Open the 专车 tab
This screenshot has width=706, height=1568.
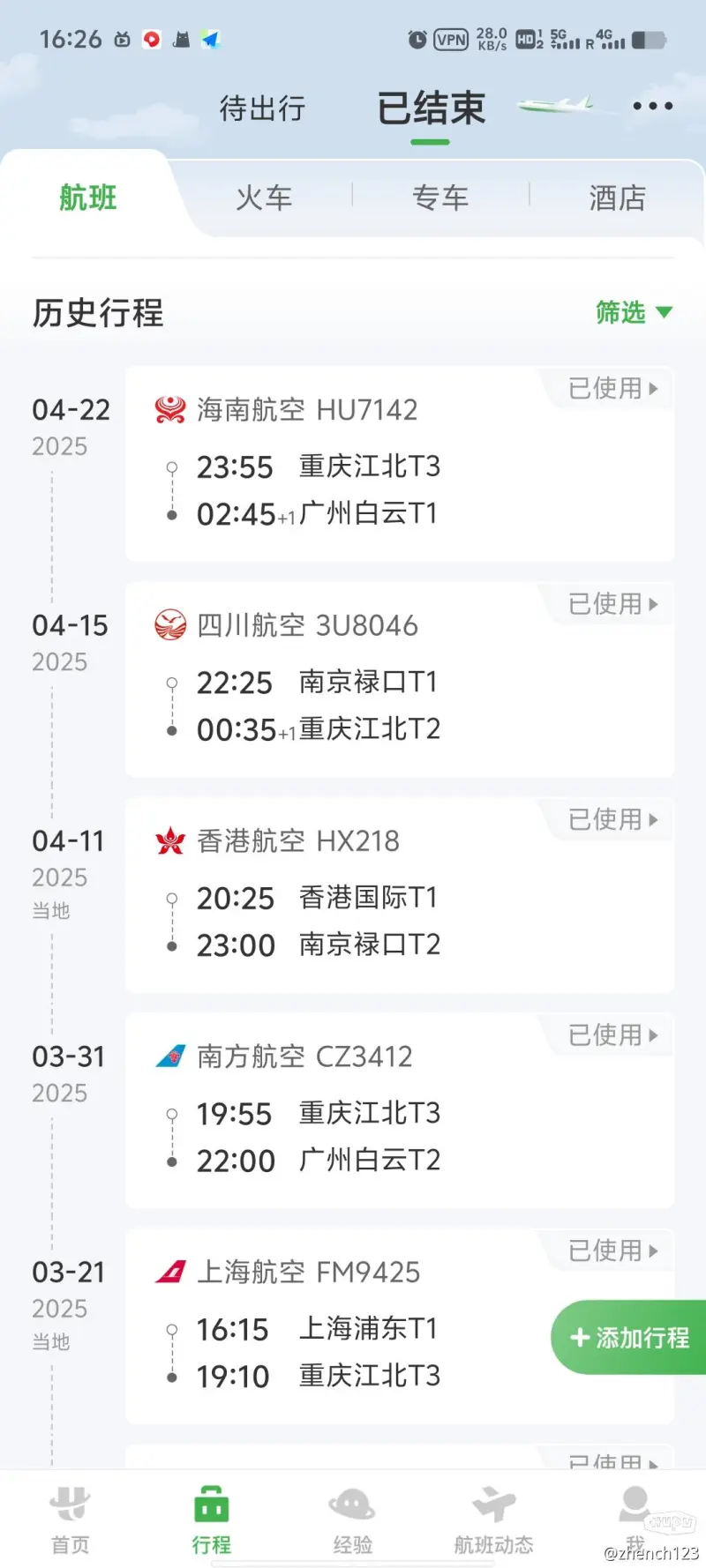click(440, 198)
